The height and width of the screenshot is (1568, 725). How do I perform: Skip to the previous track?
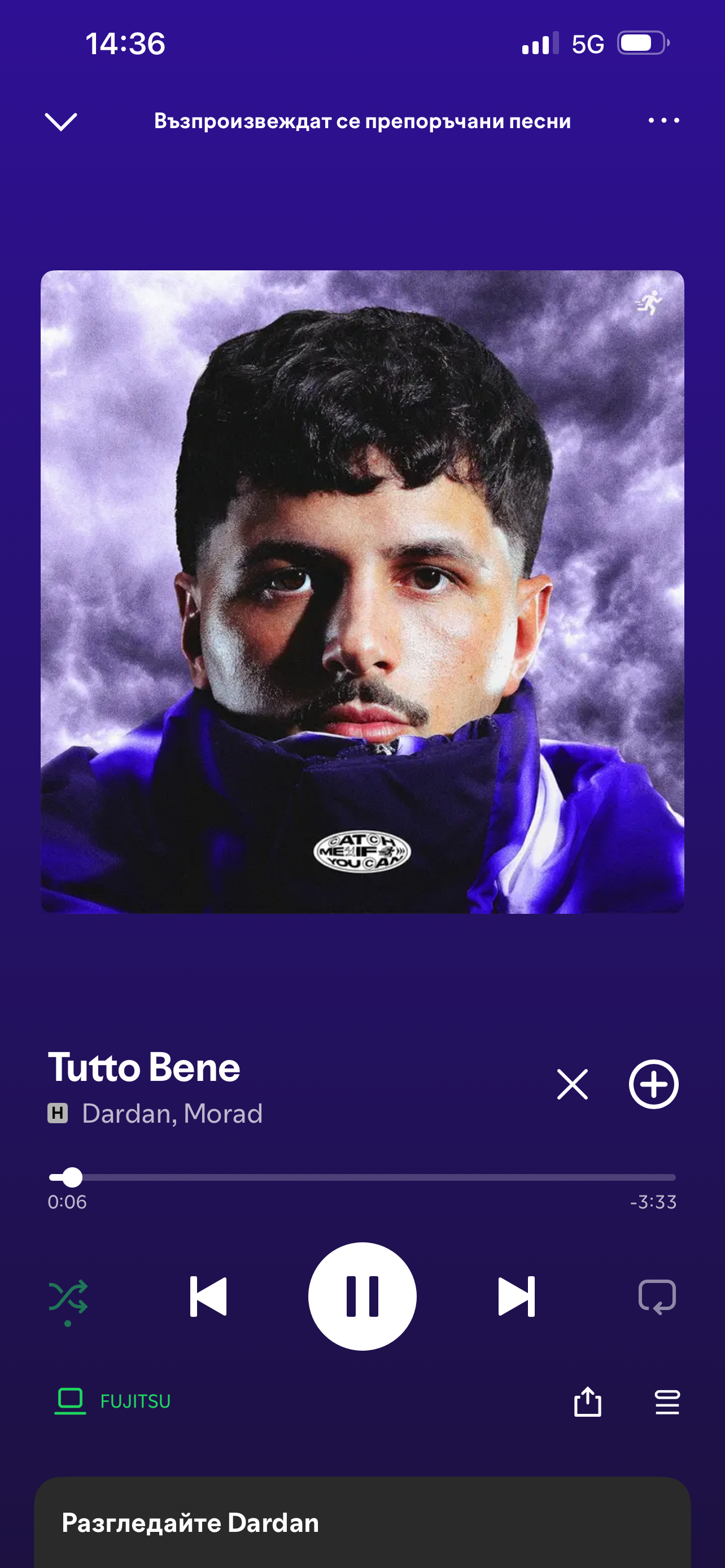point(208,1296)
